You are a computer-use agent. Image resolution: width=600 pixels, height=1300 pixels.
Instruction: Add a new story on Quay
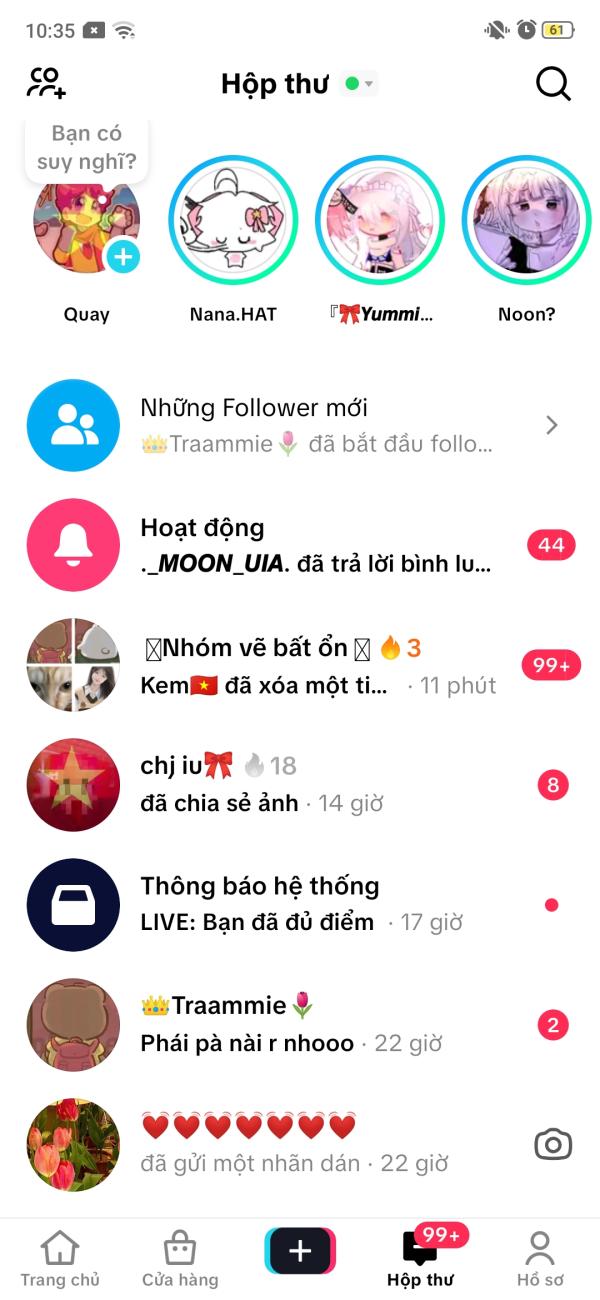pos(123,257)
